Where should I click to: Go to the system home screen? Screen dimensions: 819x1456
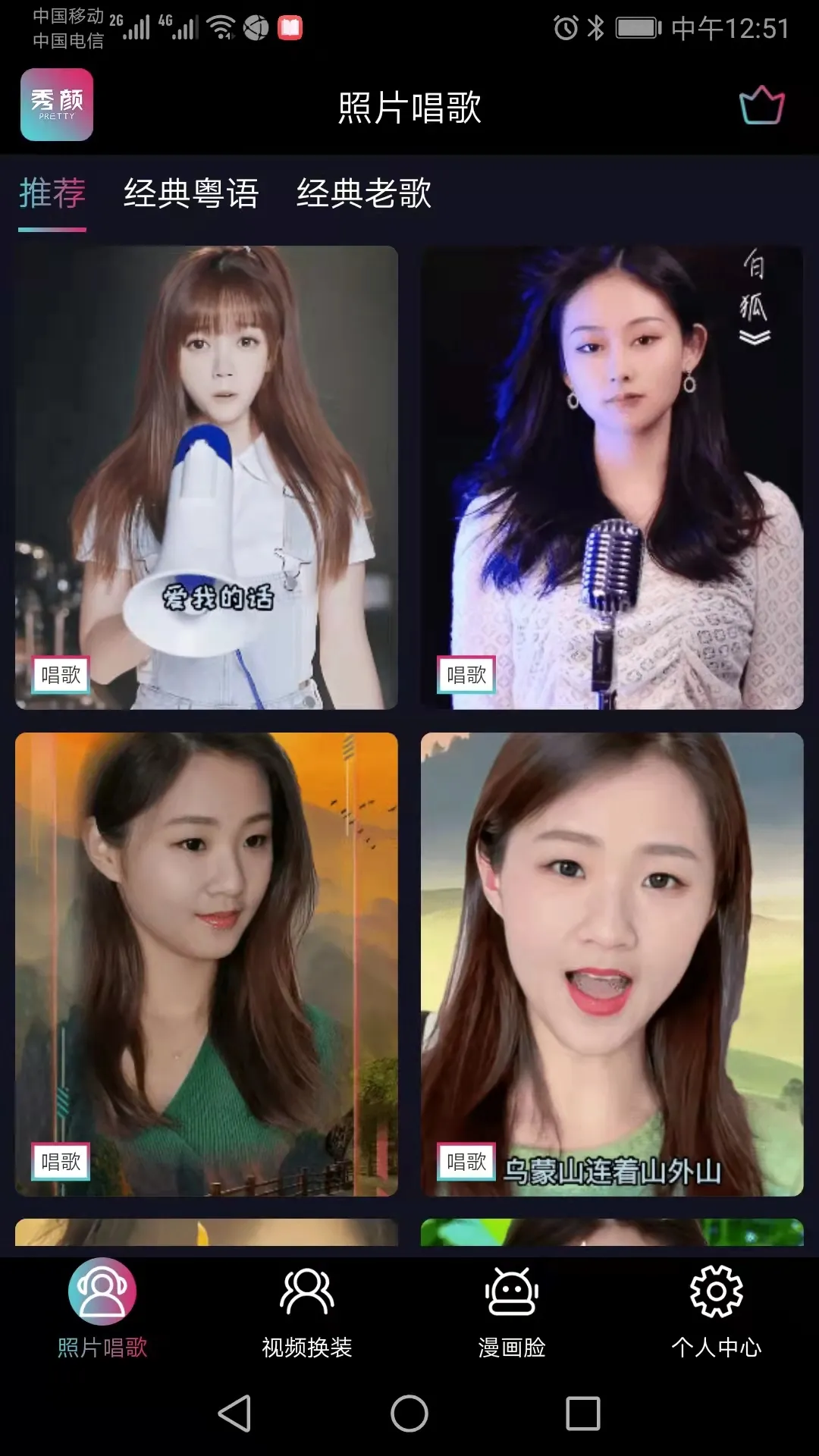(409, 1414)
